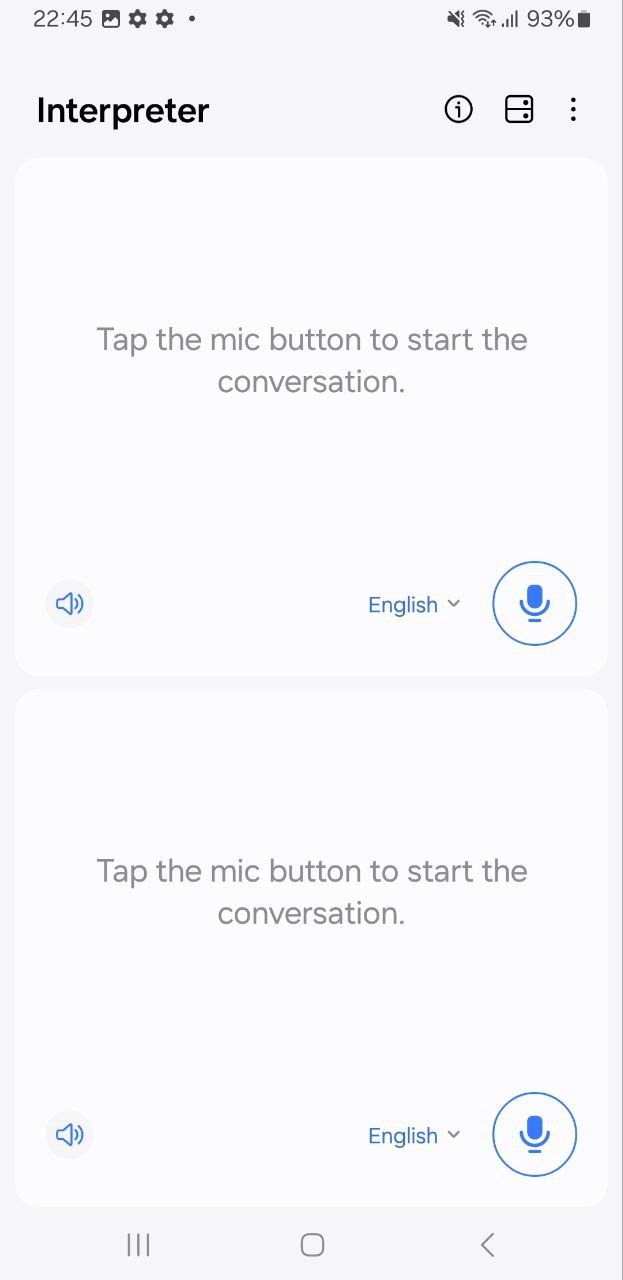
Task: Tap the speaker icon in the bottom panel
Action: 70,1135
